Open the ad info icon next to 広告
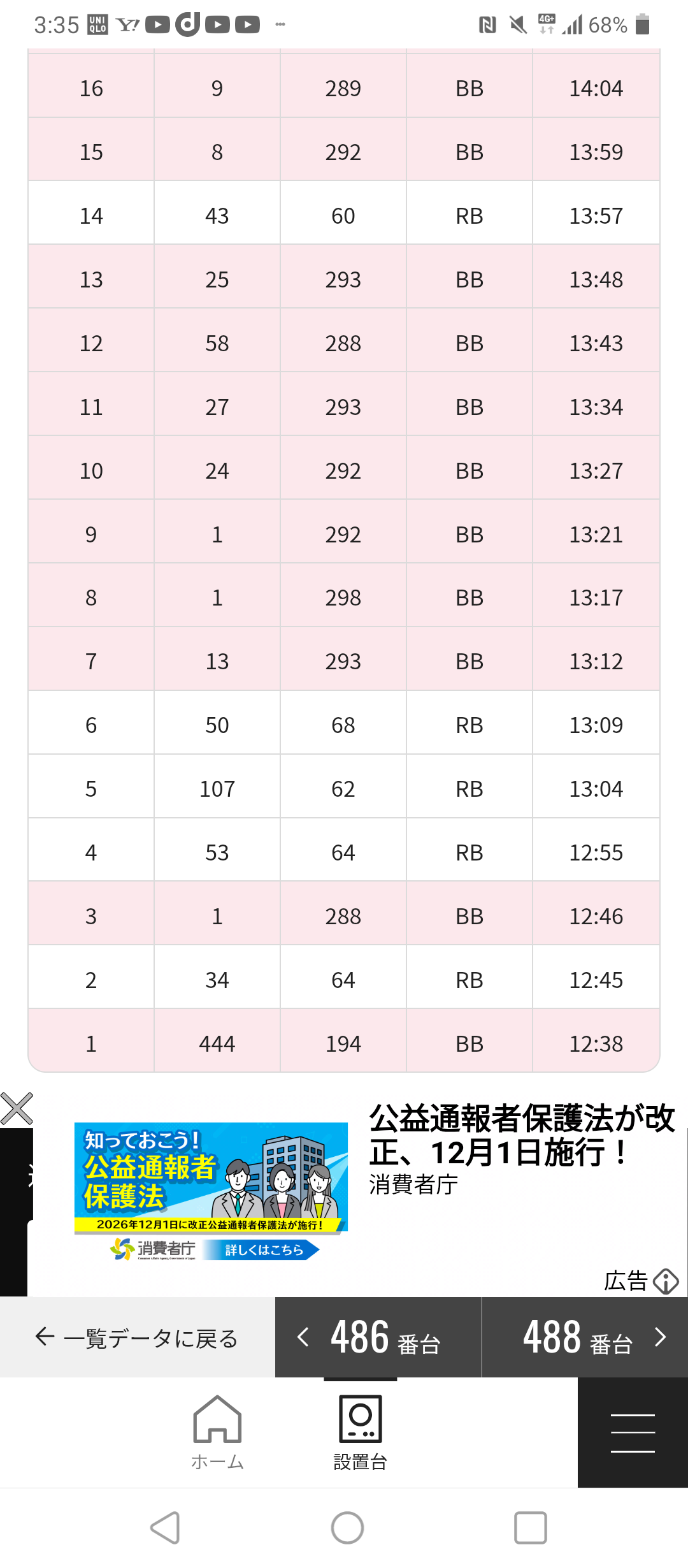The width and height of the screenshot is (688, 1568). (x=666, y=1281)
